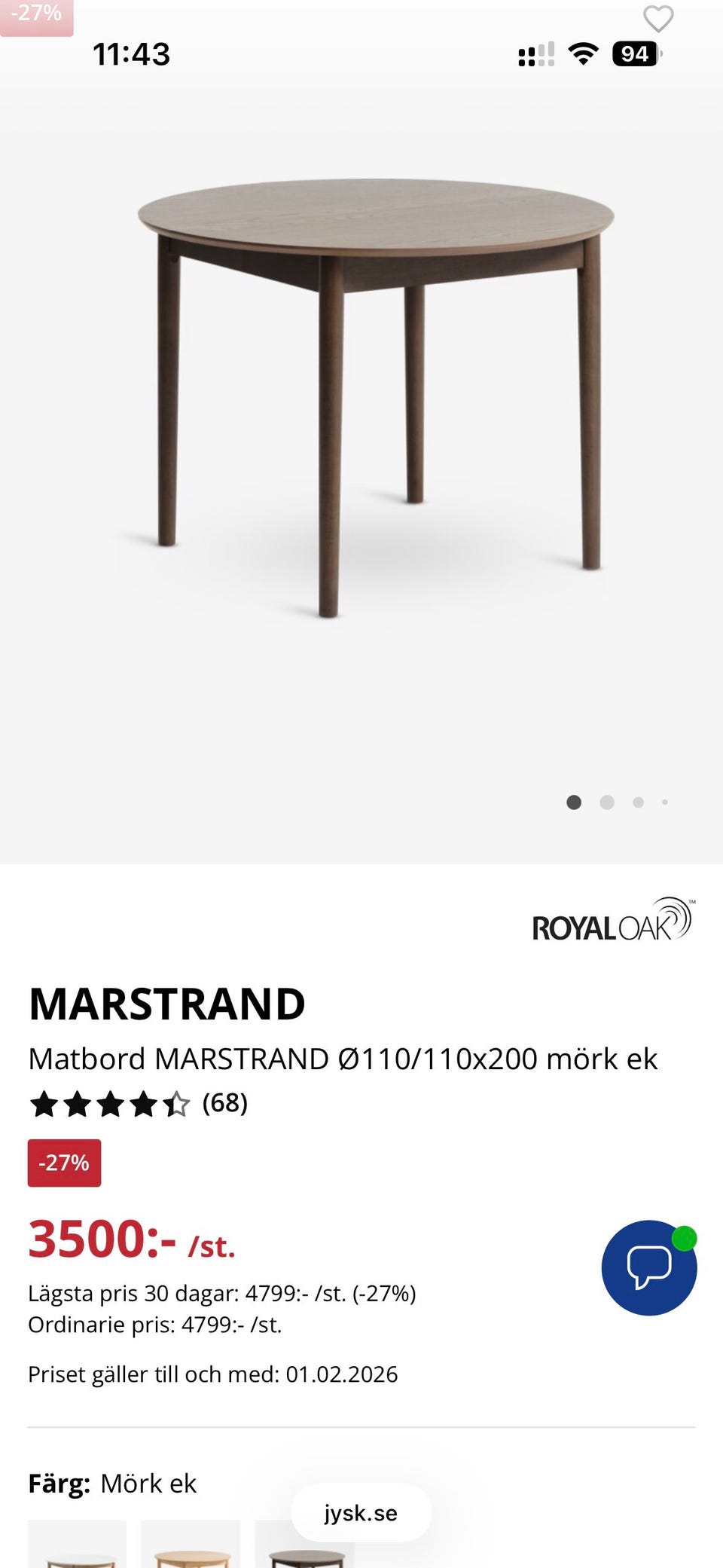Open the 68 customer reviews
The height and width of the screenshot is (1568, 723).
click(x=224, y=1103)
